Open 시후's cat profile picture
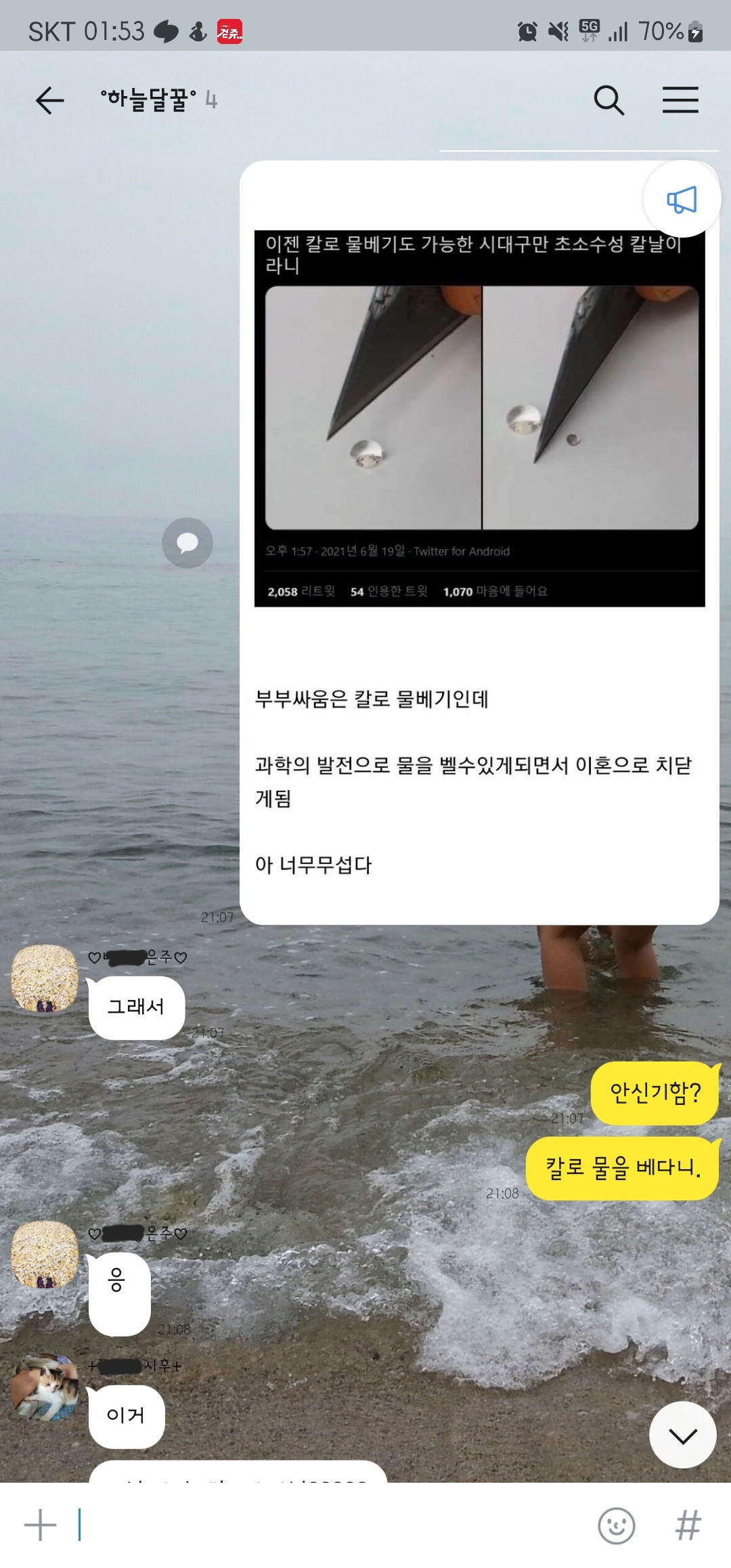The image size is (731, 1568). (45, 1387)
